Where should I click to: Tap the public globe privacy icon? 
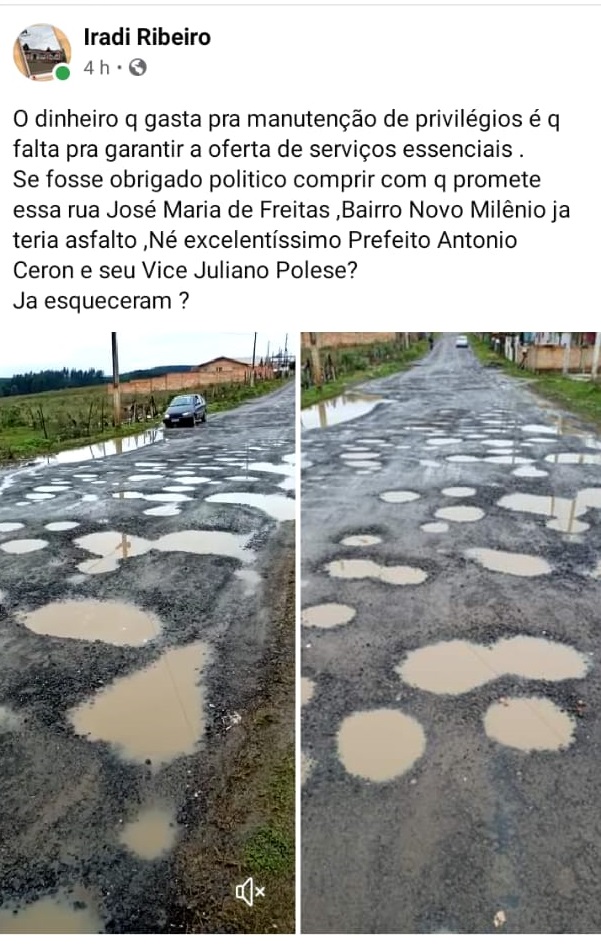point(138,68)
